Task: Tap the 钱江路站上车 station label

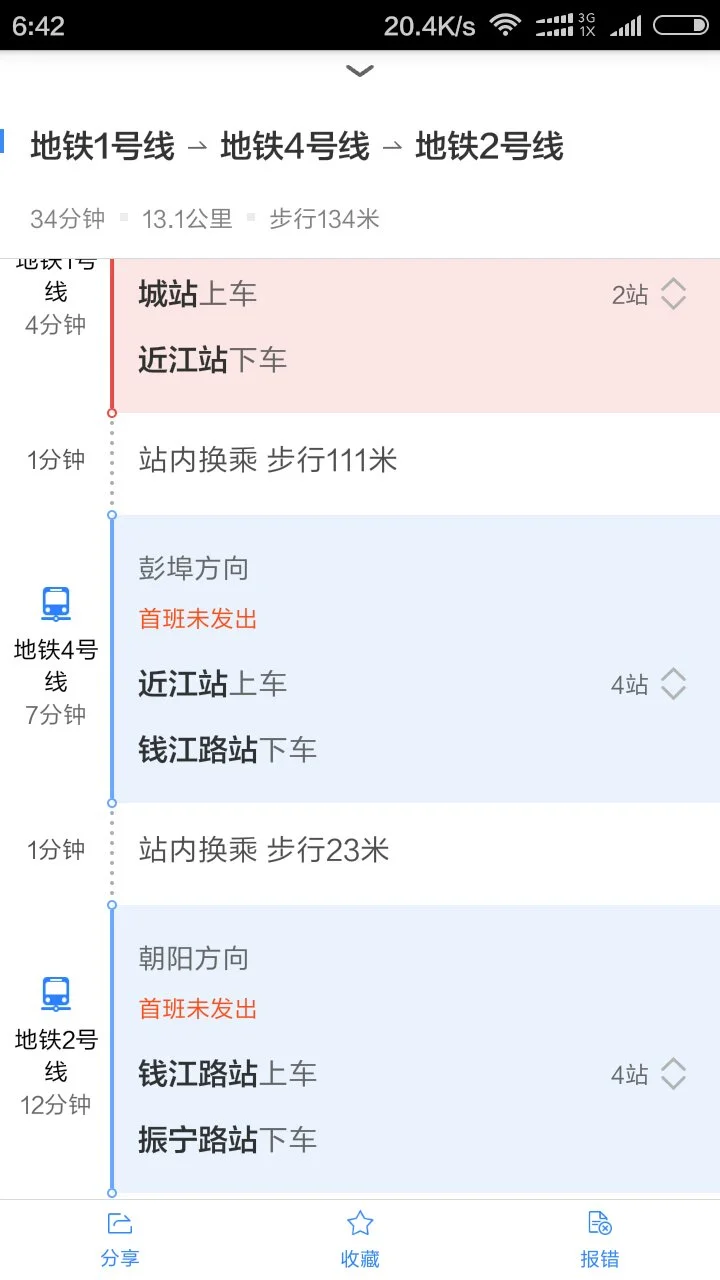Action: [225, 1074]
